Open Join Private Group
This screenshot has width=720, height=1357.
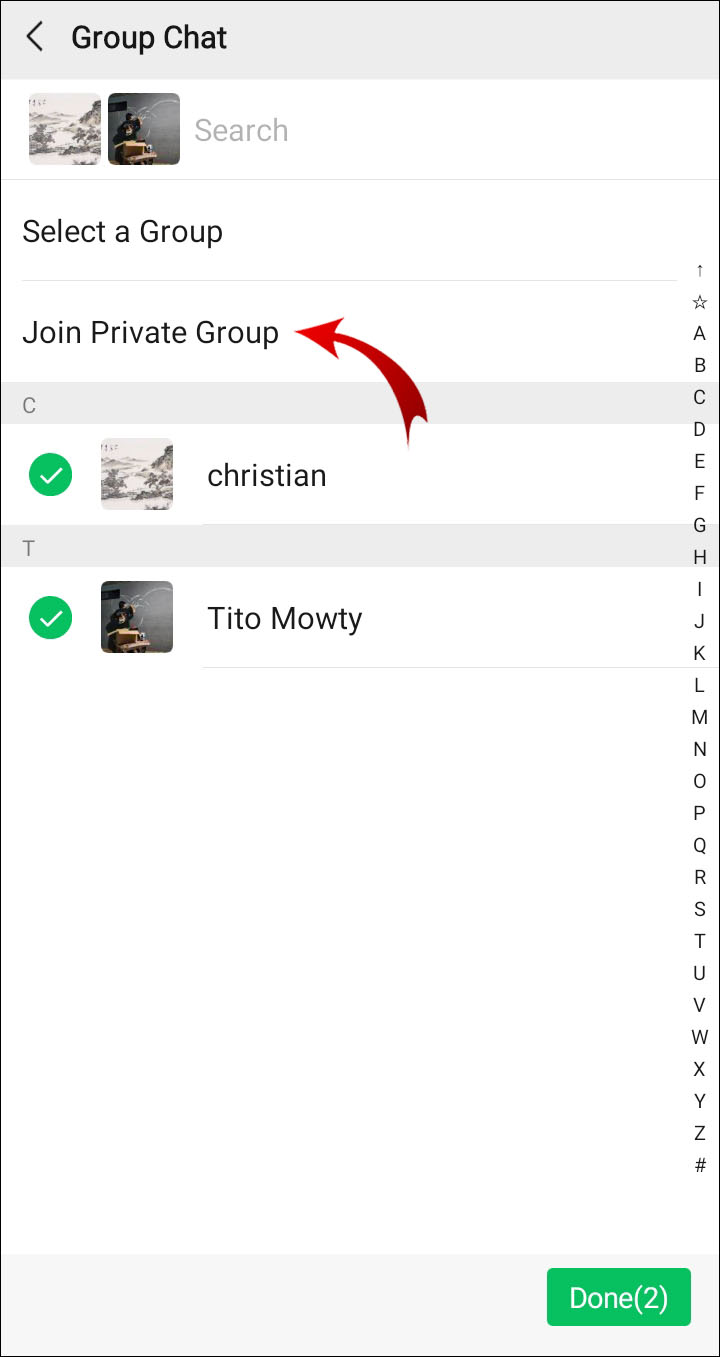150,332
